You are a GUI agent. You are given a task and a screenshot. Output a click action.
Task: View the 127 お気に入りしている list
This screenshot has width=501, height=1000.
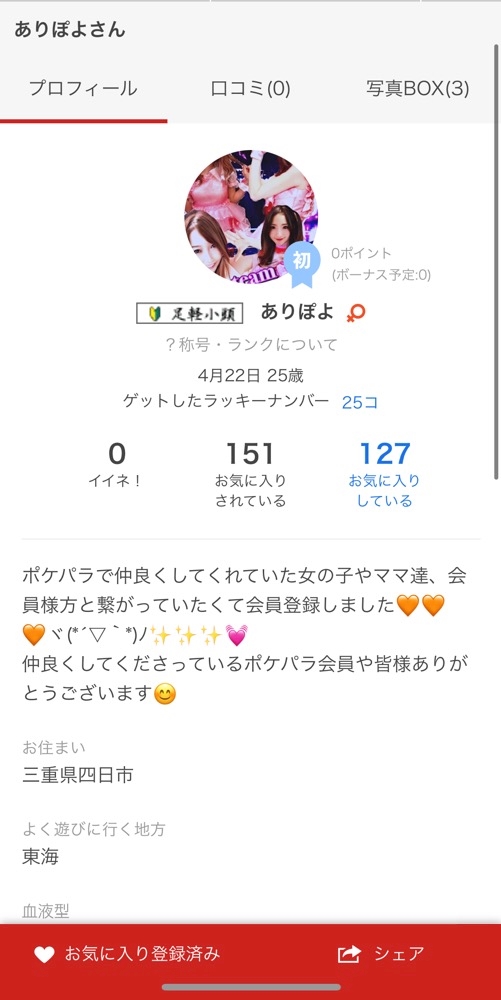pyautogui.click(x=384, y=473)
